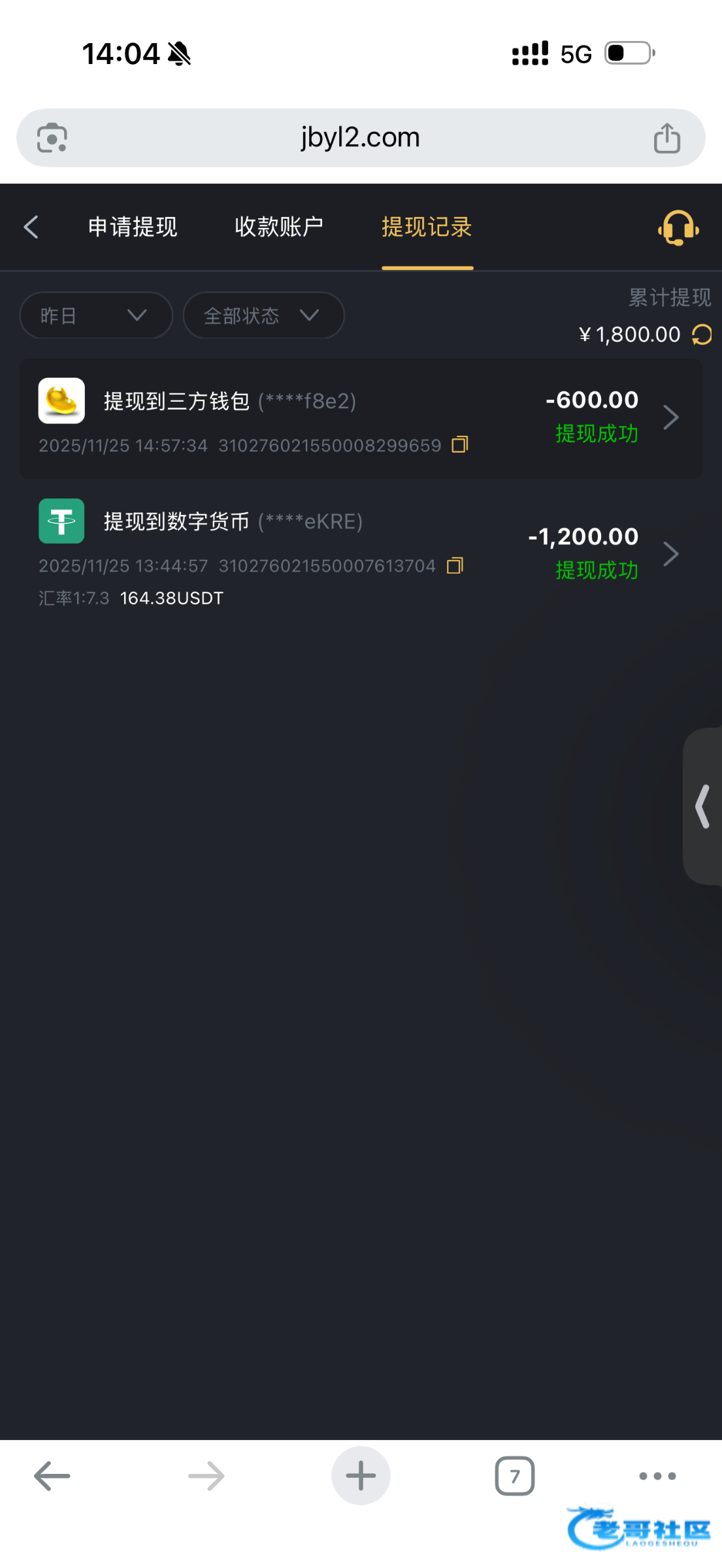
Task: Open the browser more options menu
Action: pos(657,1476)
